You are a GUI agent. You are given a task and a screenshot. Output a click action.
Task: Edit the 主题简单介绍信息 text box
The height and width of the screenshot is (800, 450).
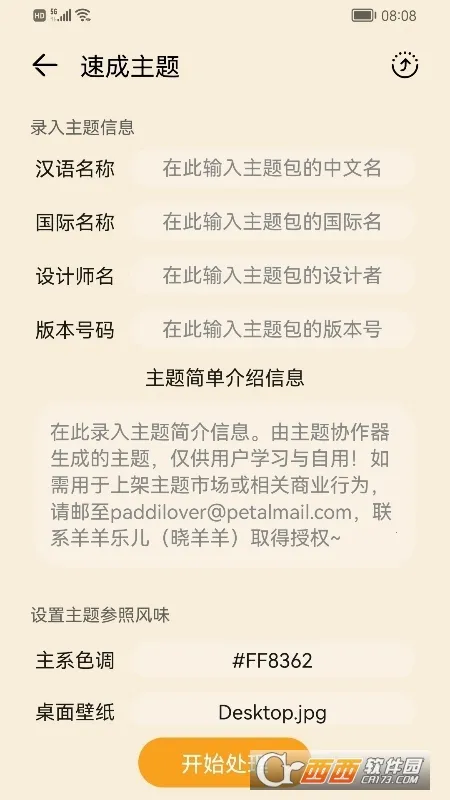[x=224, y=484]
